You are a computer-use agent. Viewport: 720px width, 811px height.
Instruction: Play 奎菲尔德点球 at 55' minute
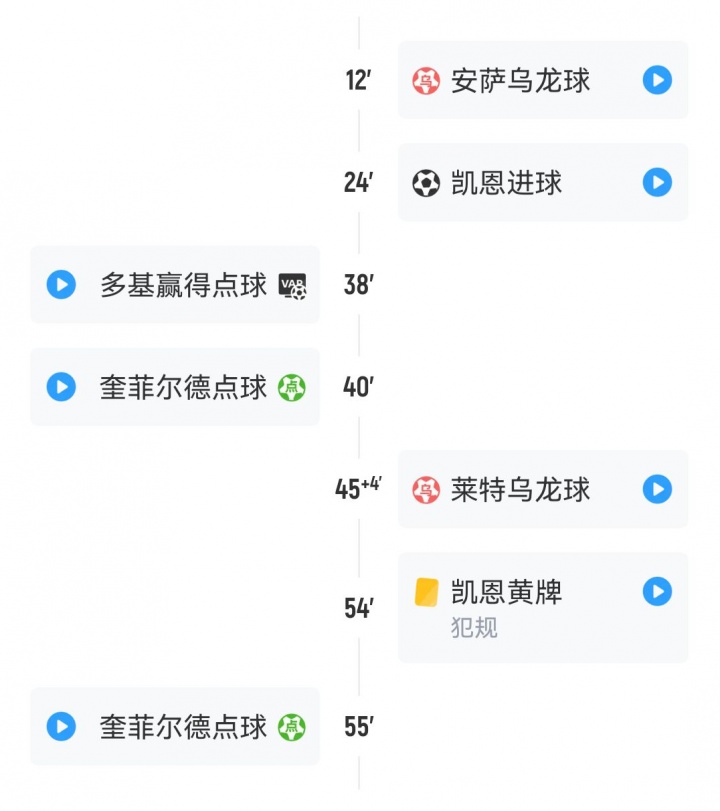[x=61, y=726]
